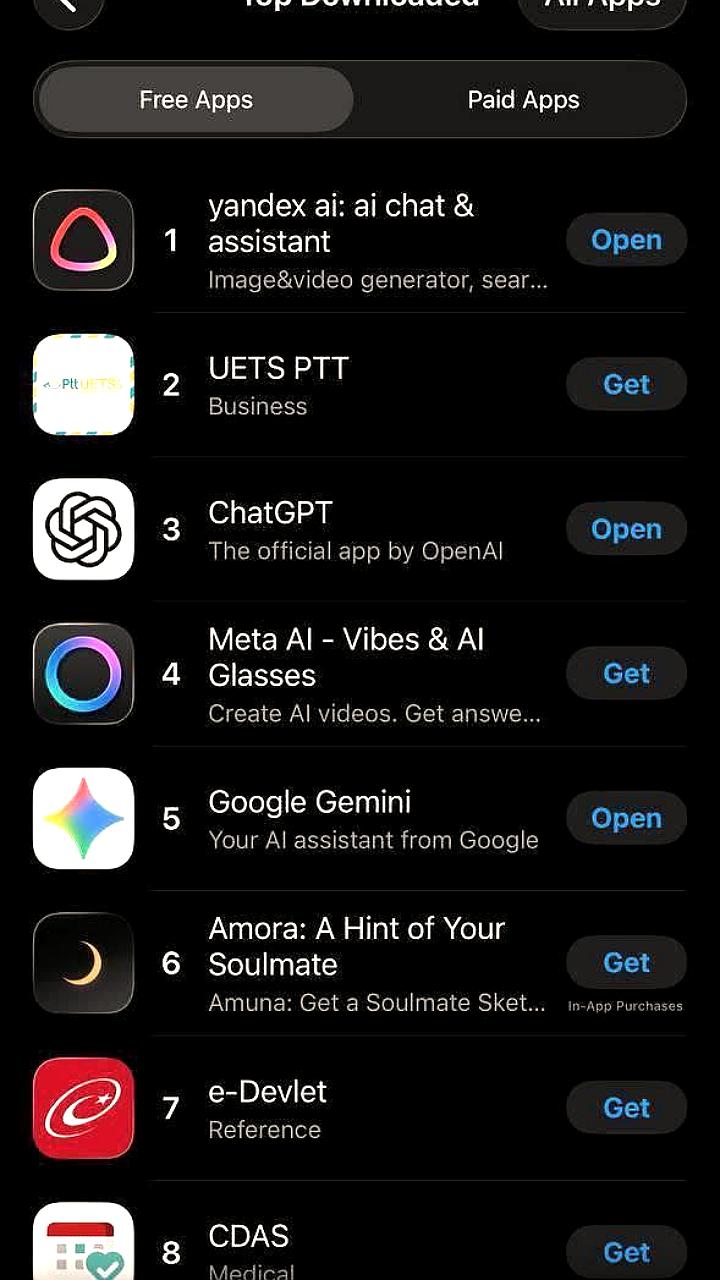View the yandex ai app details
This screenshot has width=720, height=1280.
point(340,224)
